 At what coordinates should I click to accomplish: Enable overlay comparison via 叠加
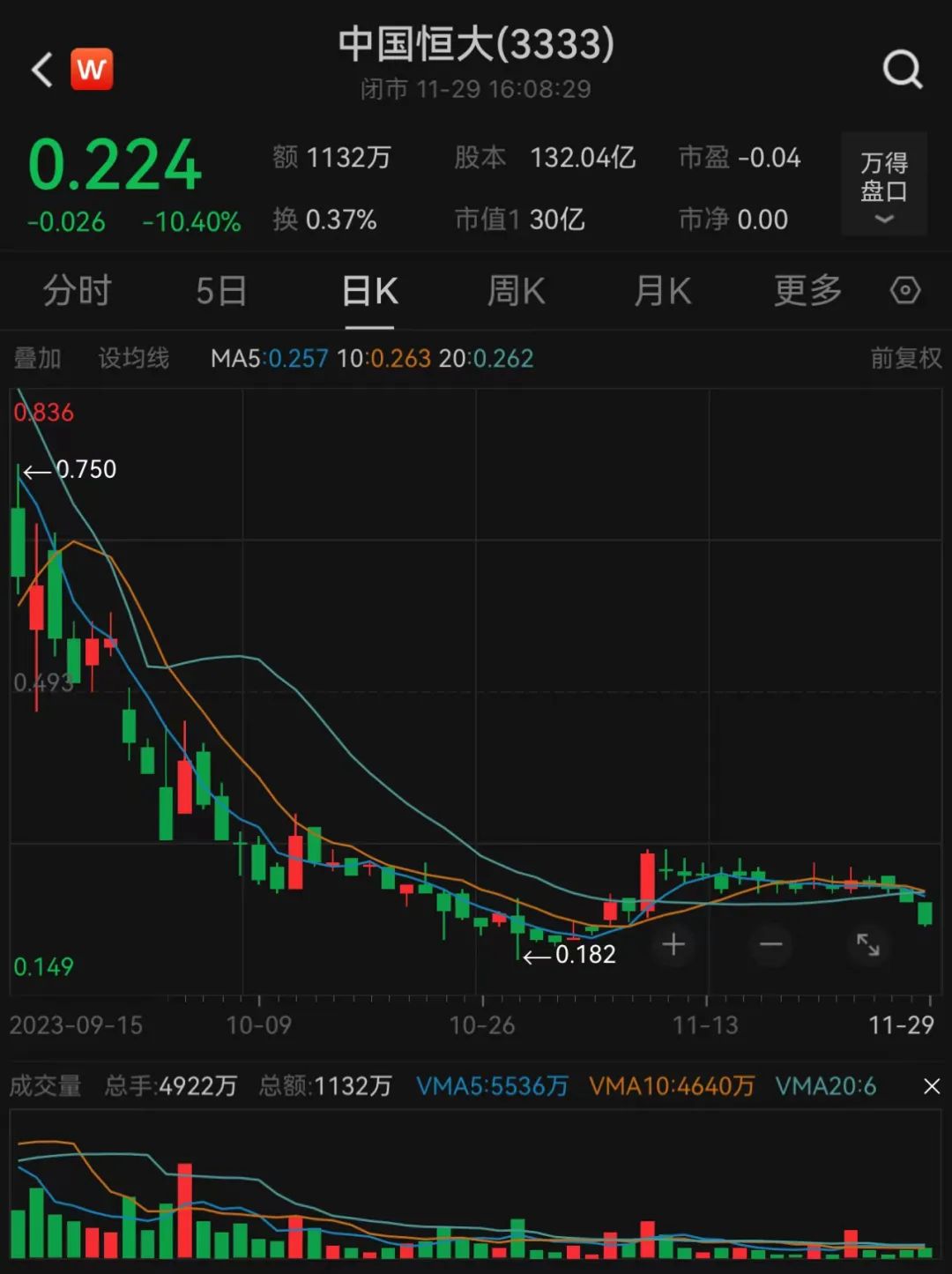37,358
